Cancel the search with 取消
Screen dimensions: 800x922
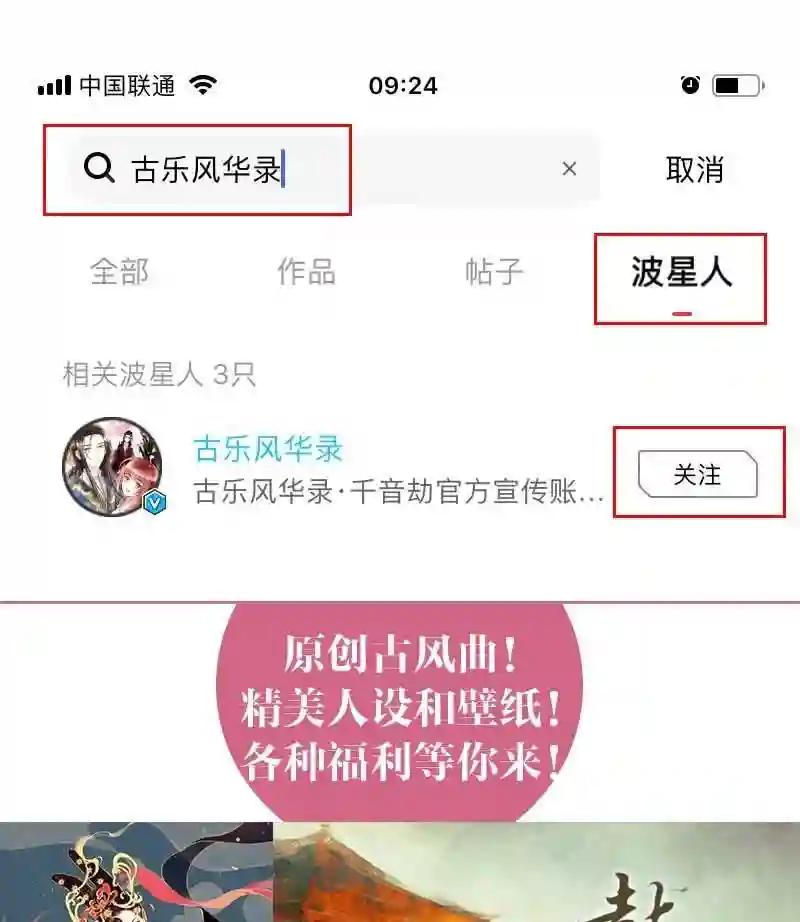(x=695, y=169)
